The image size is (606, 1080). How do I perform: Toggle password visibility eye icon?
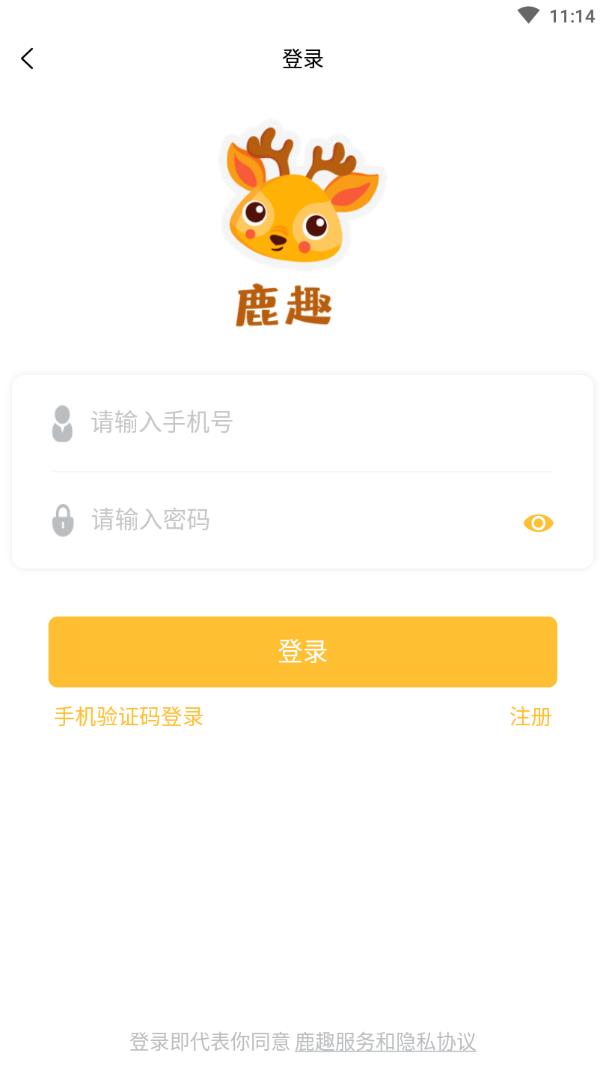coord(538,523)
